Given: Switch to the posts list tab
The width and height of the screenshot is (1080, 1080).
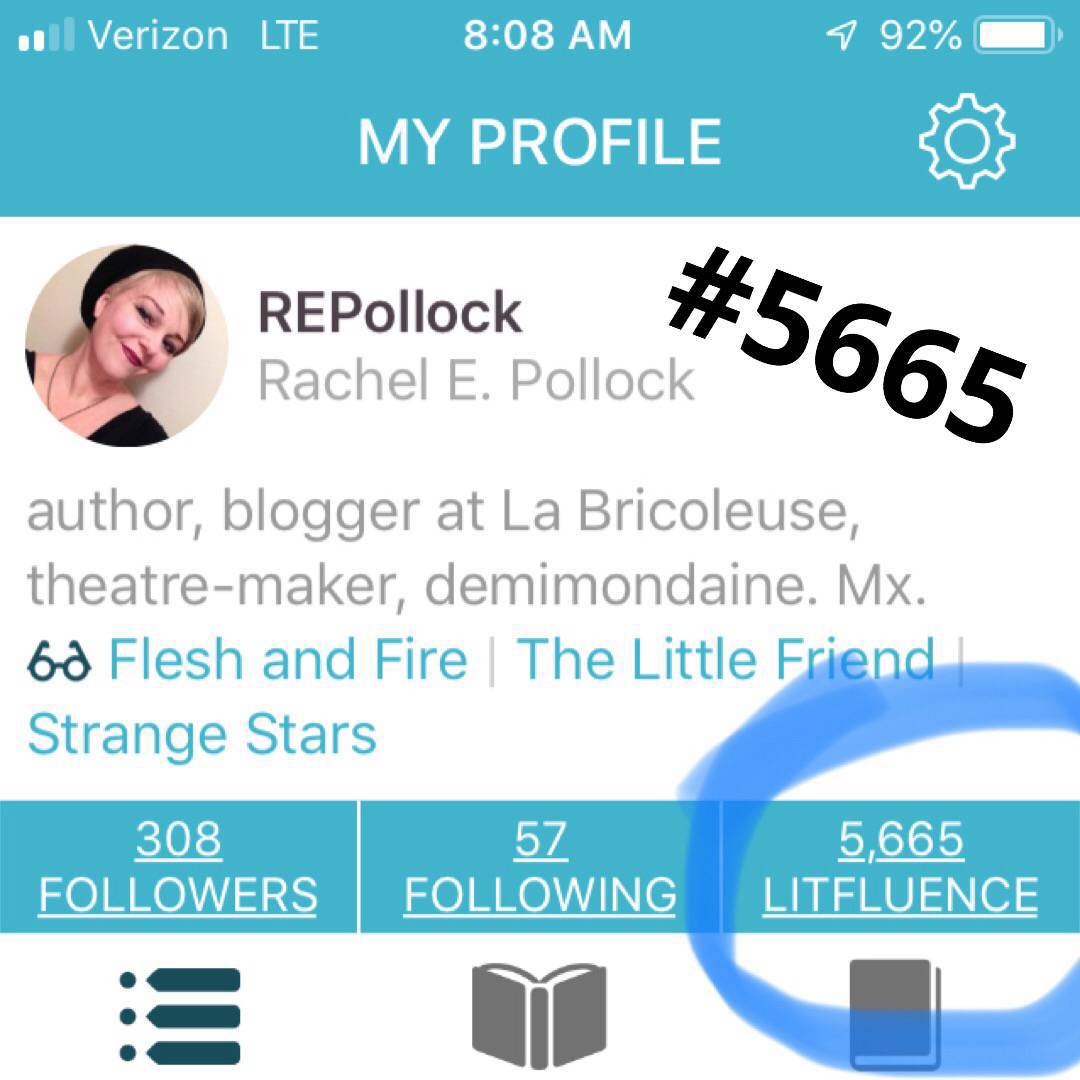Looking at the screenshot, I should (x=180, y=1015).
